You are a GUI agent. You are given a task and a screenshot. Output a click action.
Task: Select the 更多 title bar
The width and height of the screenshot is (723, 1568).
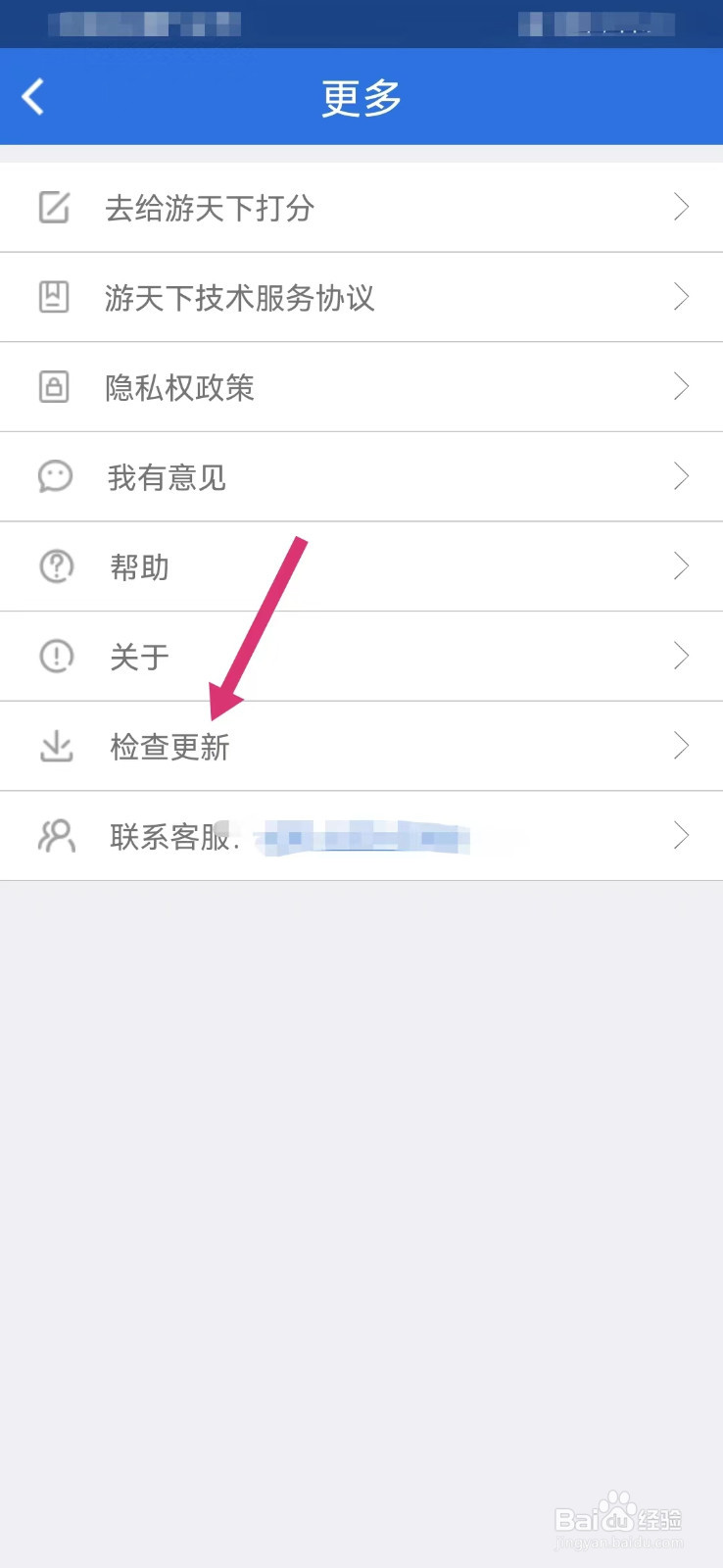coord(361,96)
